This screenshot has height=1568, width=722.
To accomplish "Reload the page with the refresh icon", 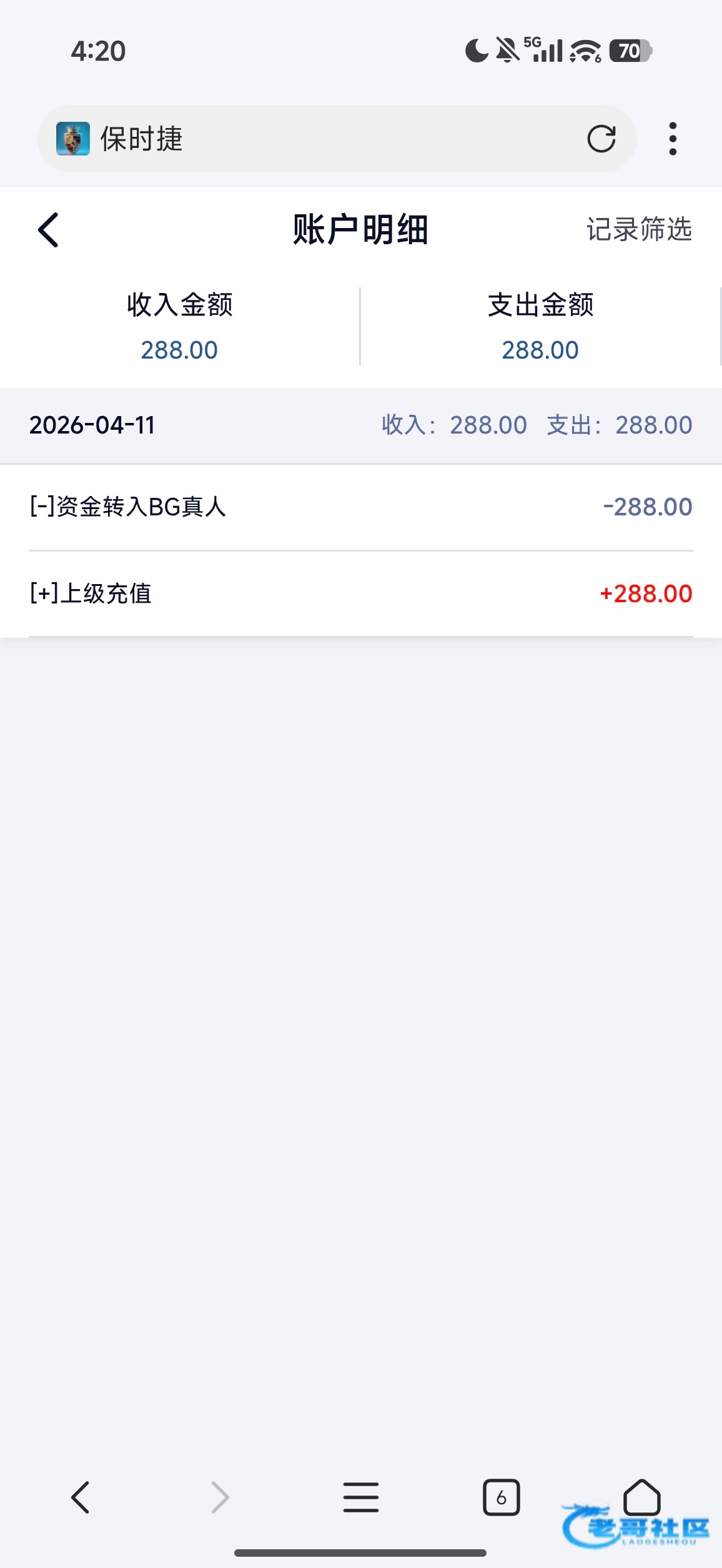I will click(x=601, y=139).
